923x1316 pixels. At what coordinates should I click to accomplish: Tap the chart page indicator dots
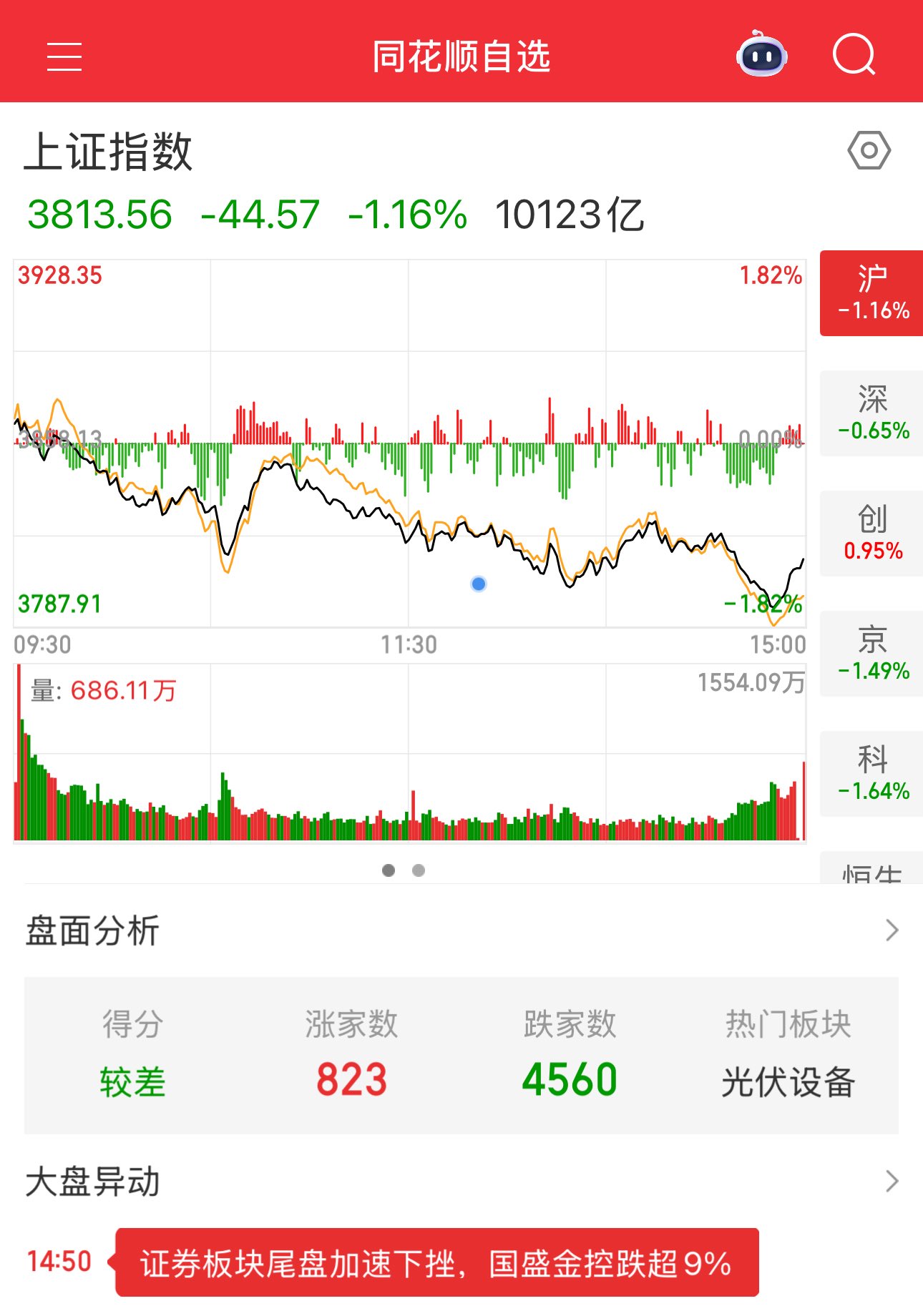click(x=404, y=870)
